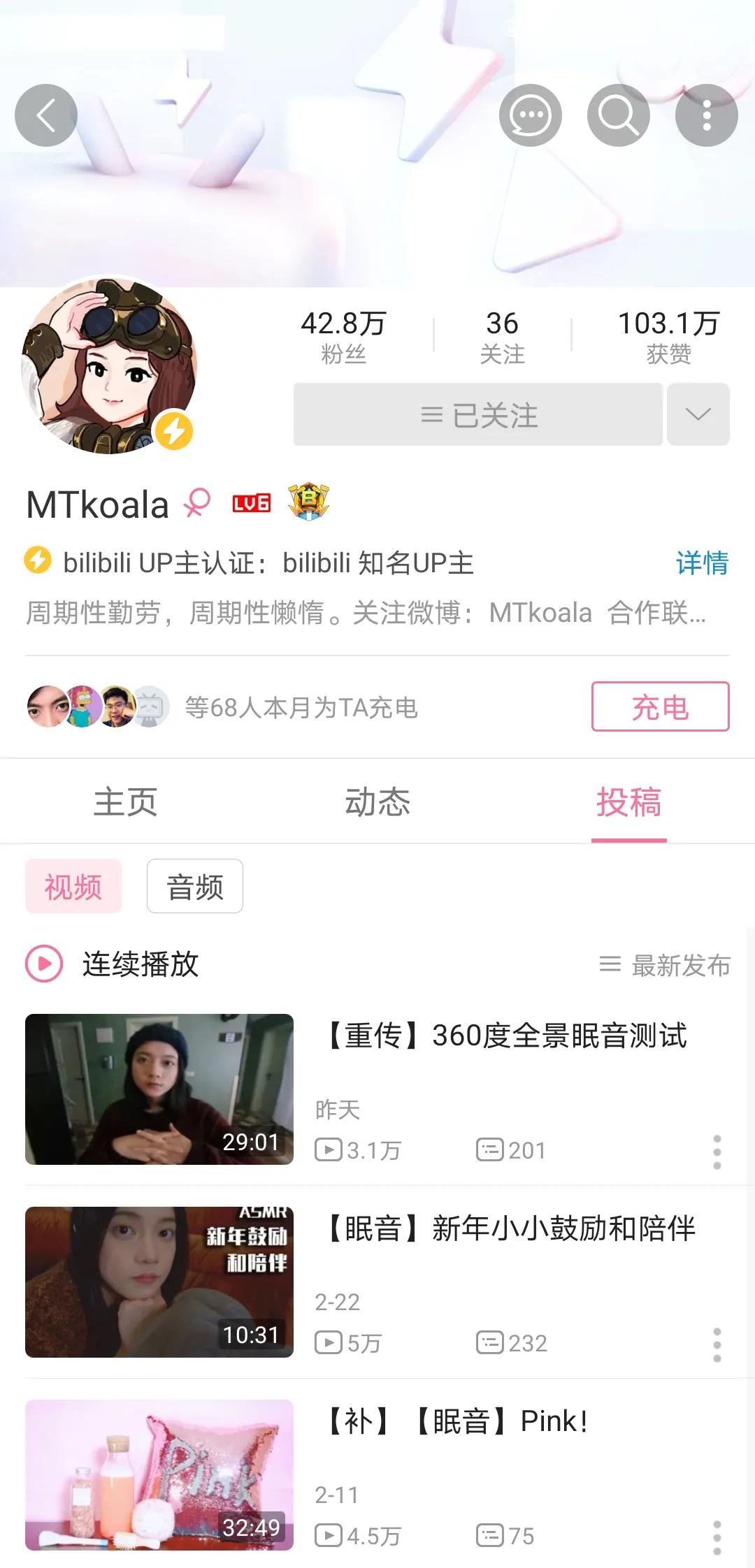Open the messages chat icon
755x1568 pixels.
531,115
